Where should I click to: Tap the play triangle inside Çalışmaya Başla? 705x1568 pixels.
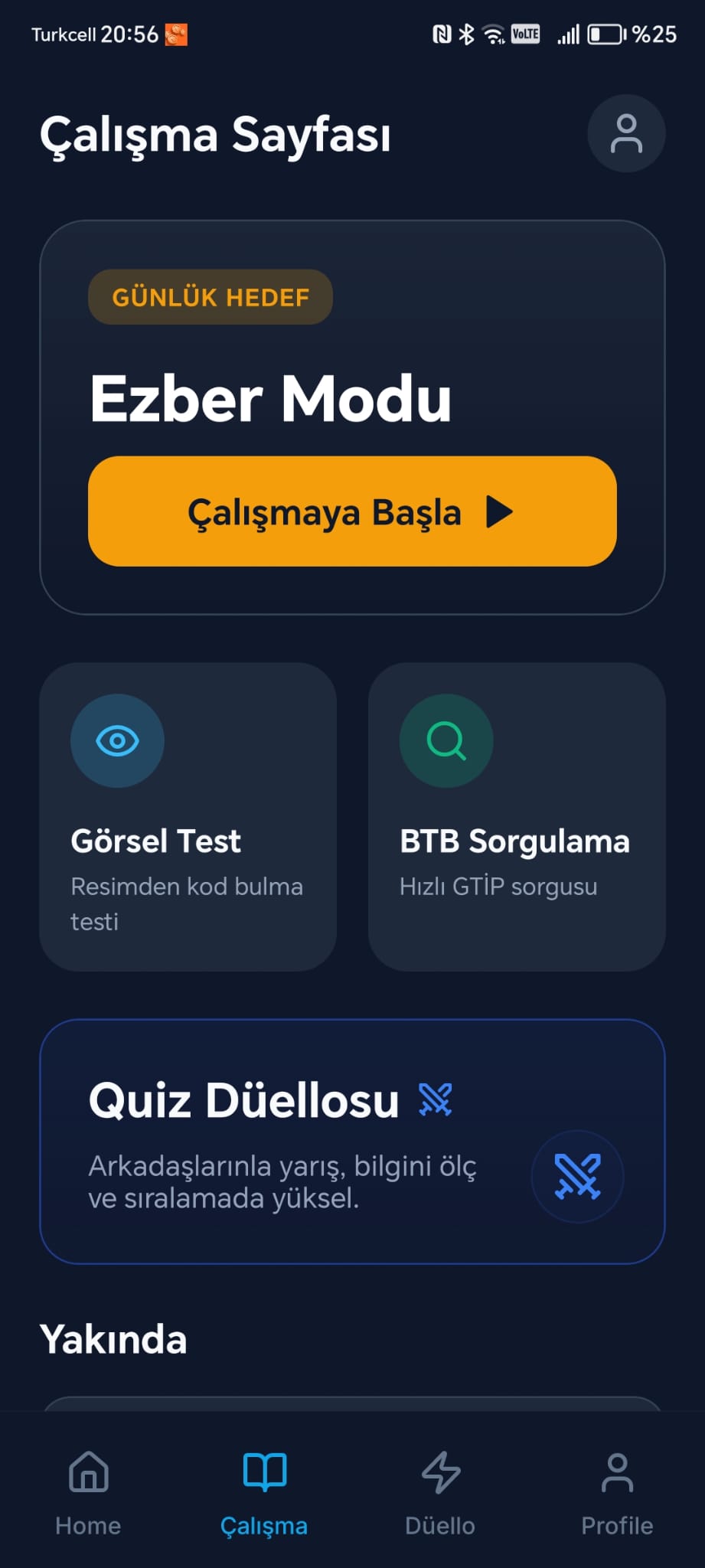(x=498, y=512)
